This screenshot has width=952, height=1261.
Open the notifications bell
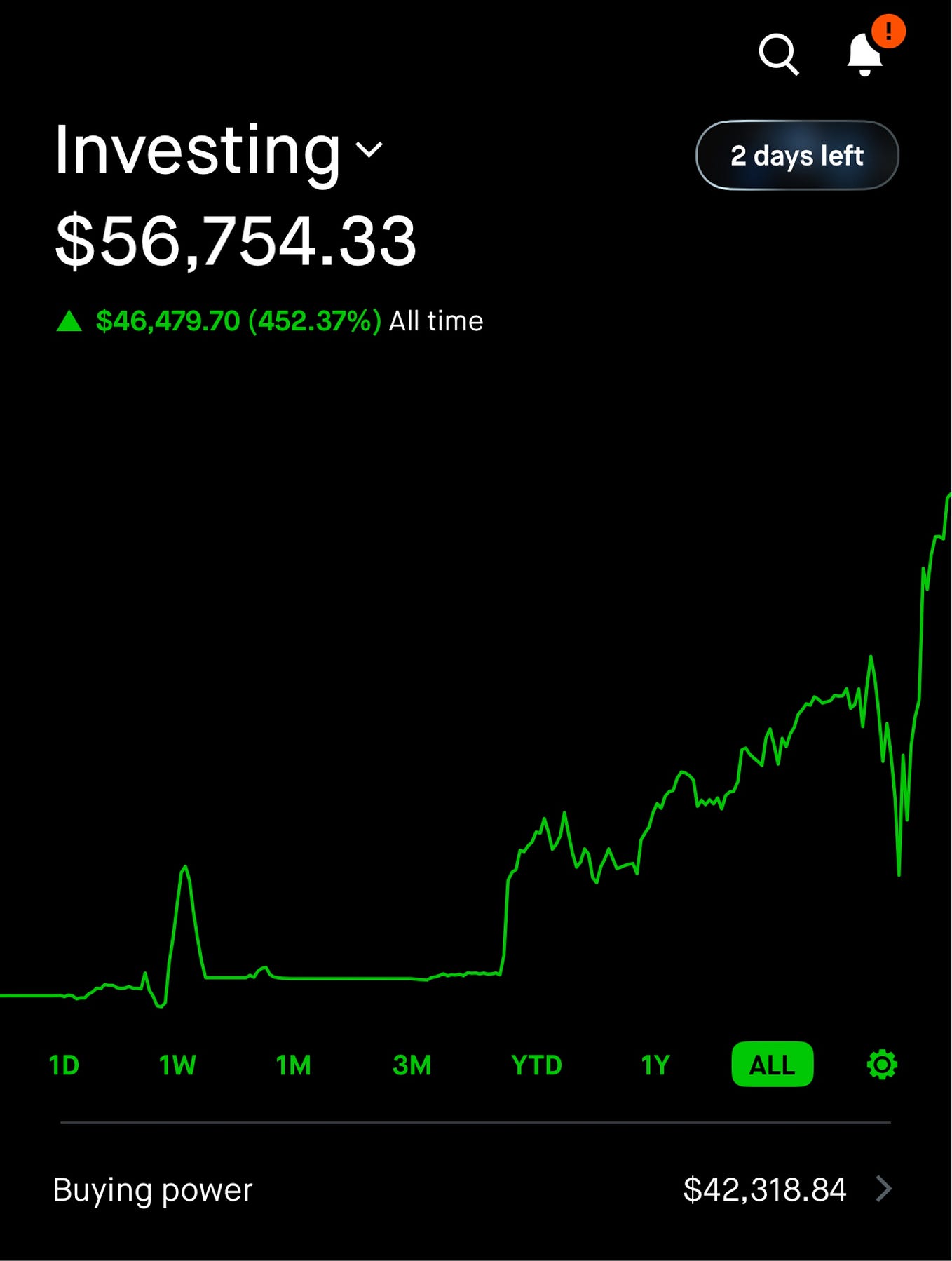pyautogui.click(x=865, y=54)
